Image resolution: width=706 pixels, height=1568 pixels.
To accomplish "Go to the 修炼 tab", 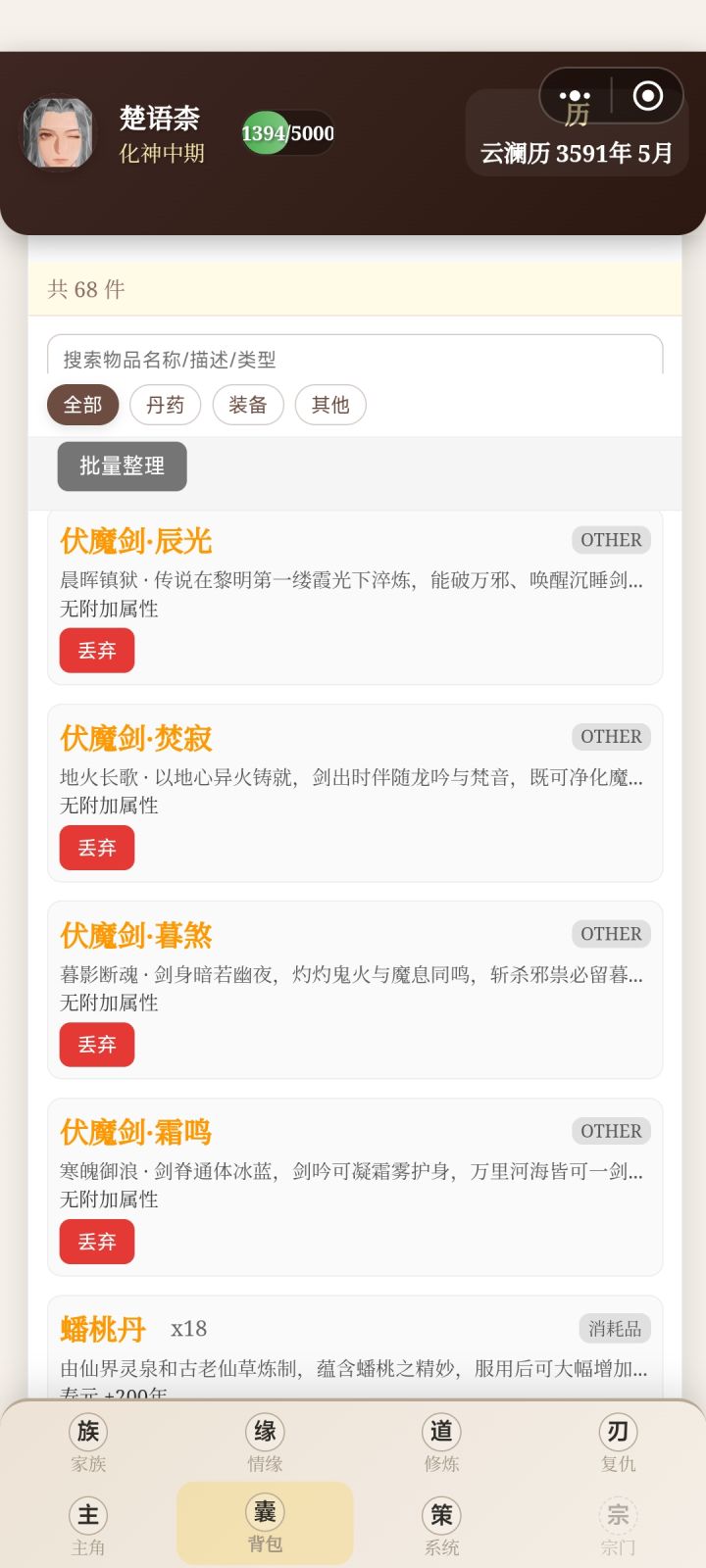I will click(x=441, y=1444).
